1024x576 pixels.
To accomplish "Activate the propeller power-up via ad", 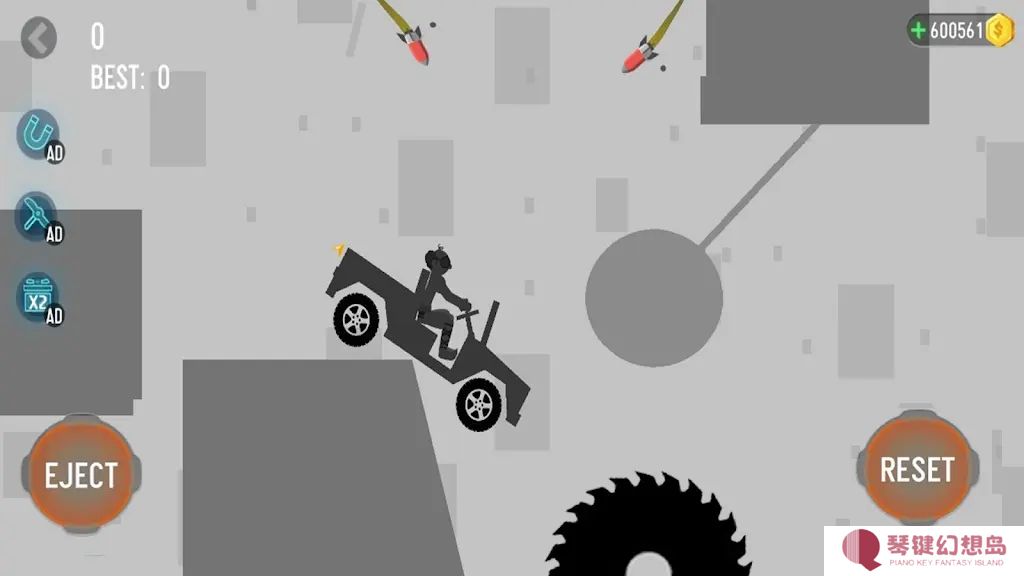I will [x=38, y=215].
